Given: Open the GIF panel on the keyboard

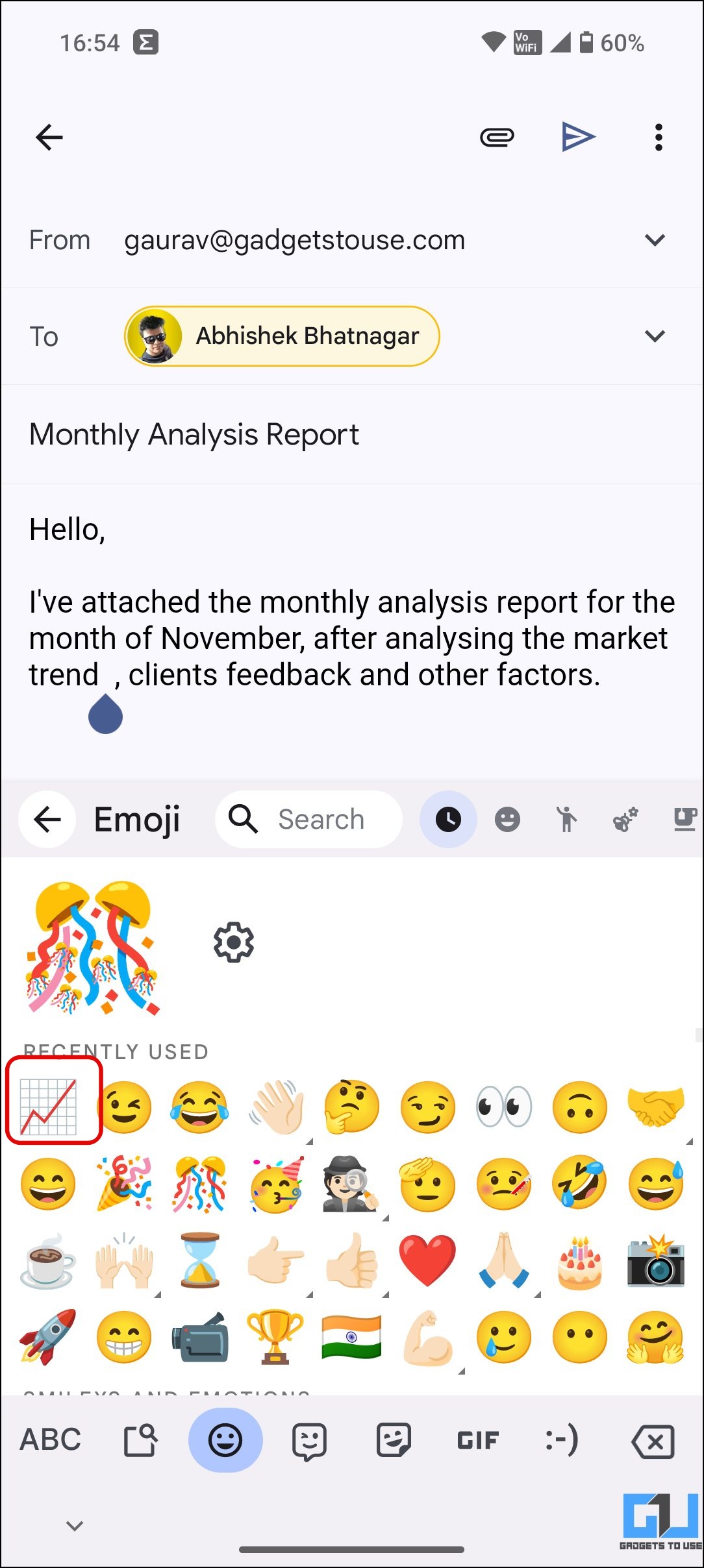Looking at the screenshot, I should (477, 1441).
